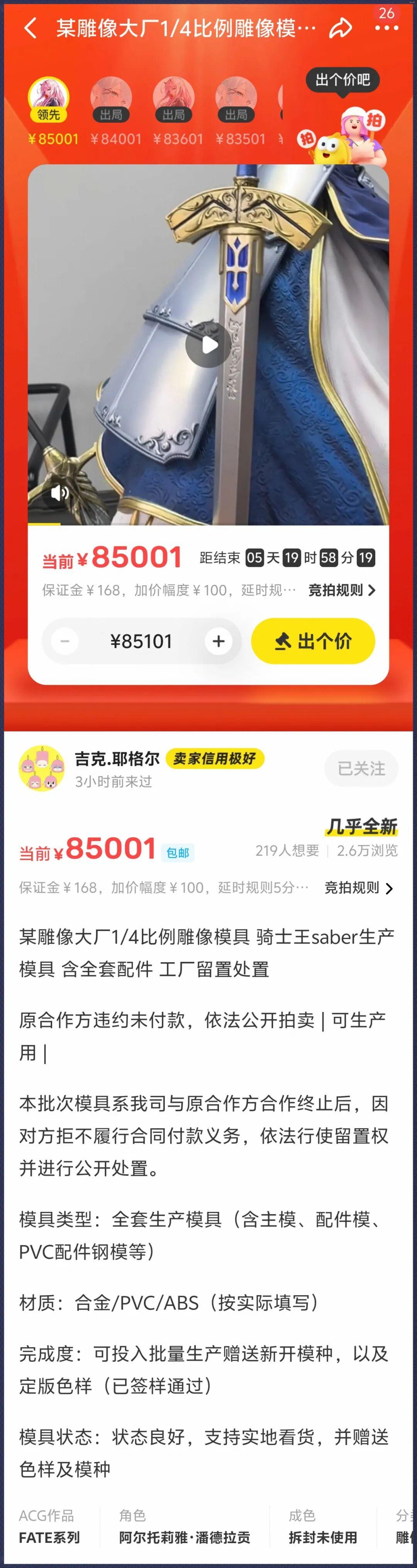Open the three-dot overflow menu
Image resolution: width=417 pixels, height=1568 pixels.
386,28
